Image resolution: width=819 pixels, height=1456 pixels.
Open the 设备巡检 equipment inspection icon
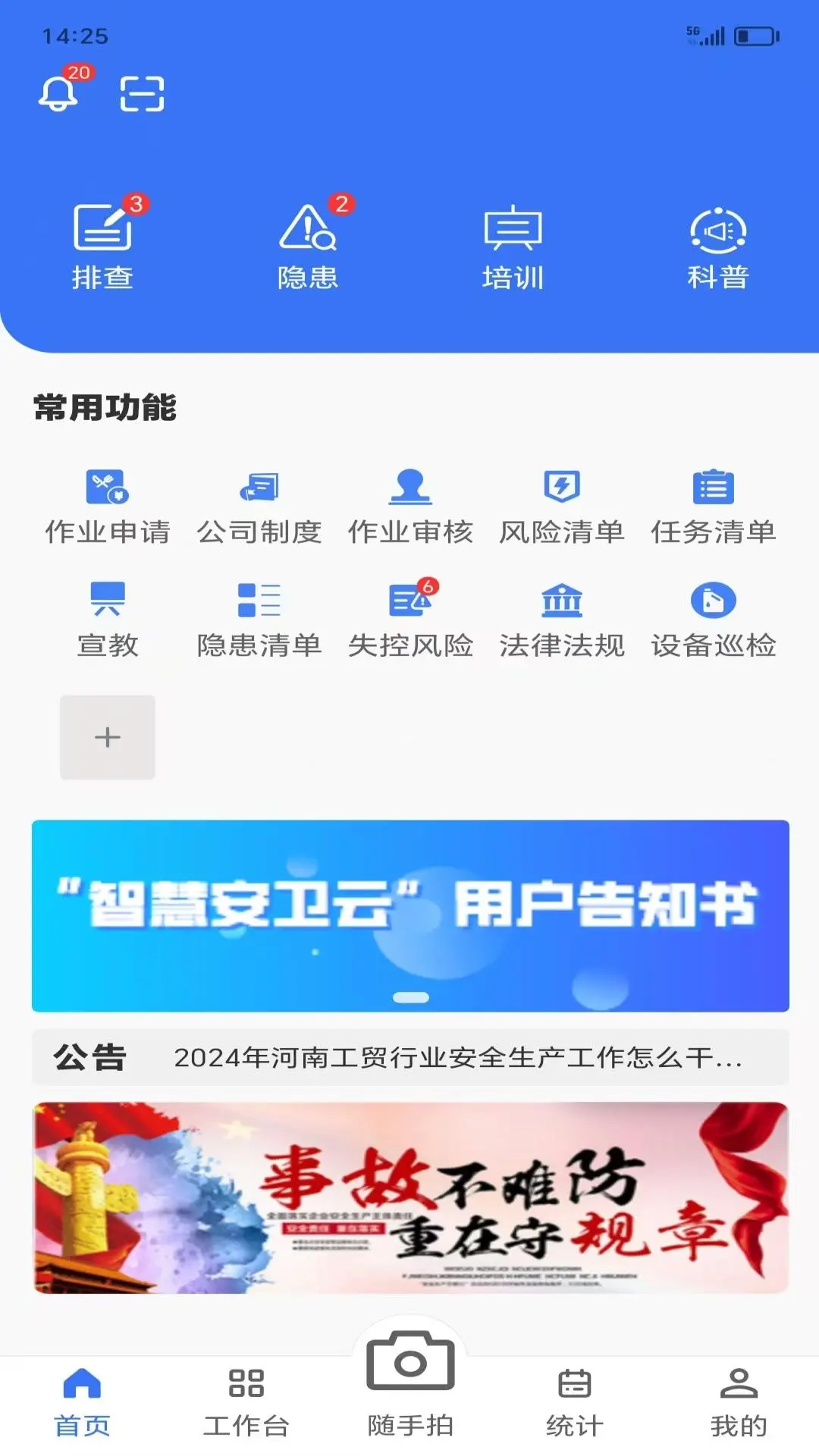(714, 622)
